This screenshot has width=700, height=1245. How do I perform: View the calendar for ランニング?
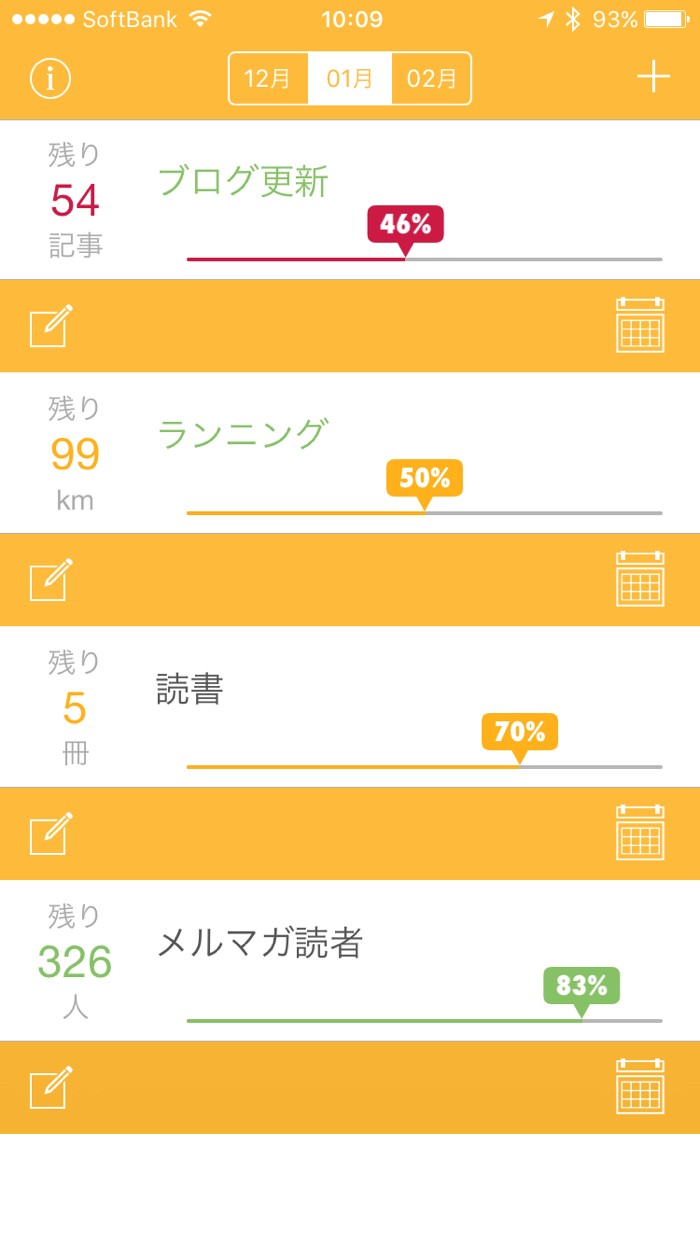click(640, 579)
